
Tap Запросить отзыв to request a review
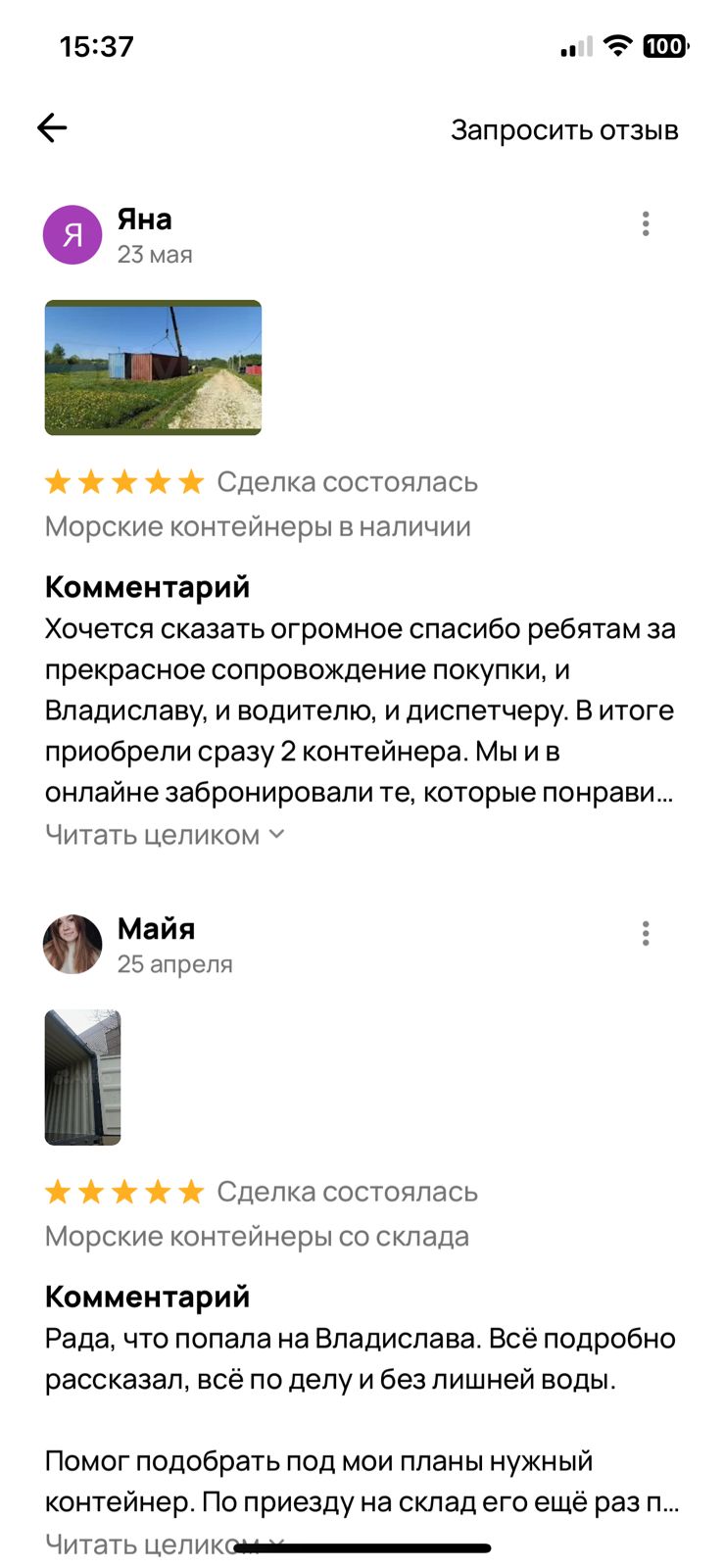564,130
